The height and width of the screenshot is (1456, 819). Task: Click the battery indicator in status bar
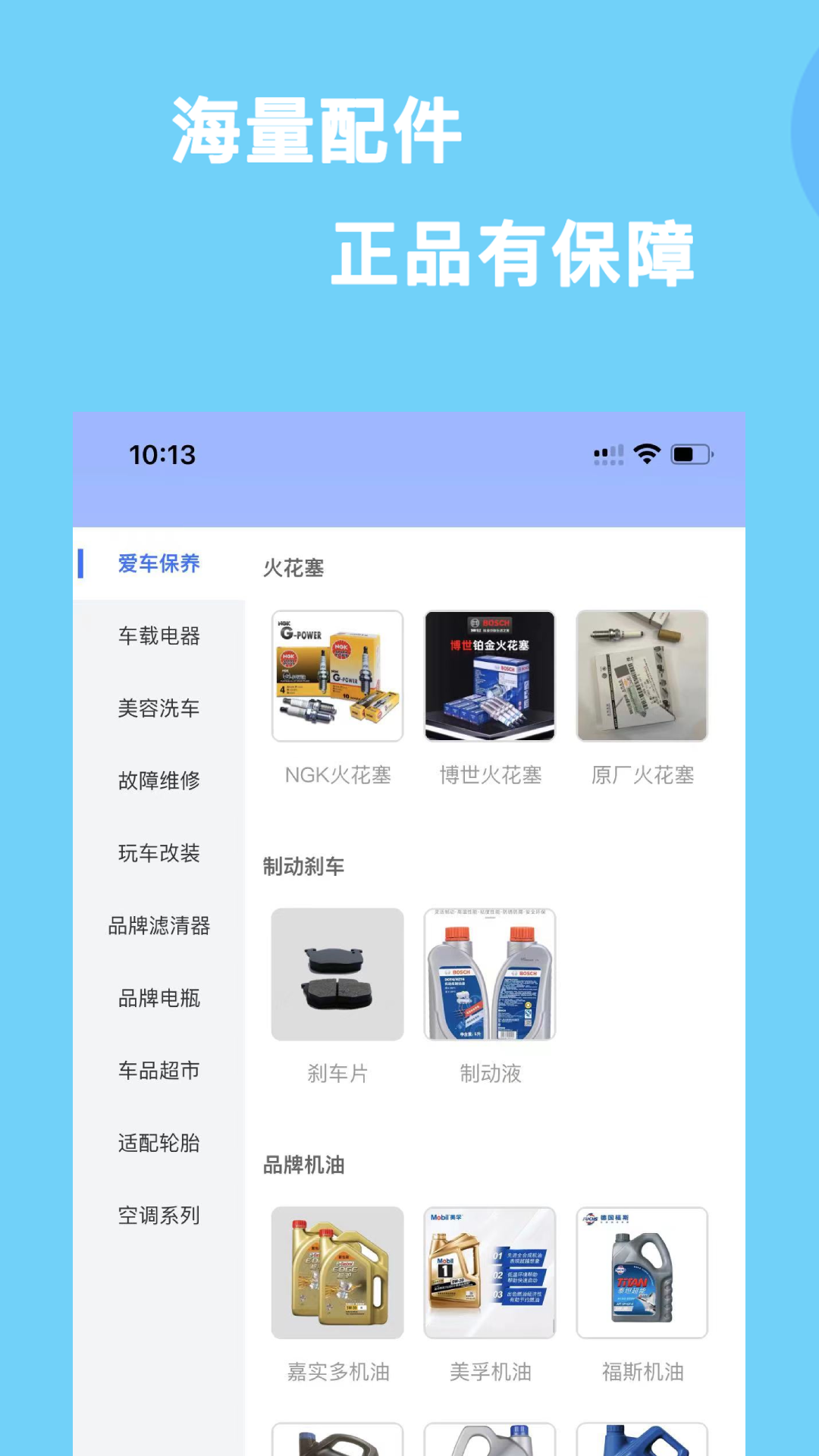pos(689,453)
